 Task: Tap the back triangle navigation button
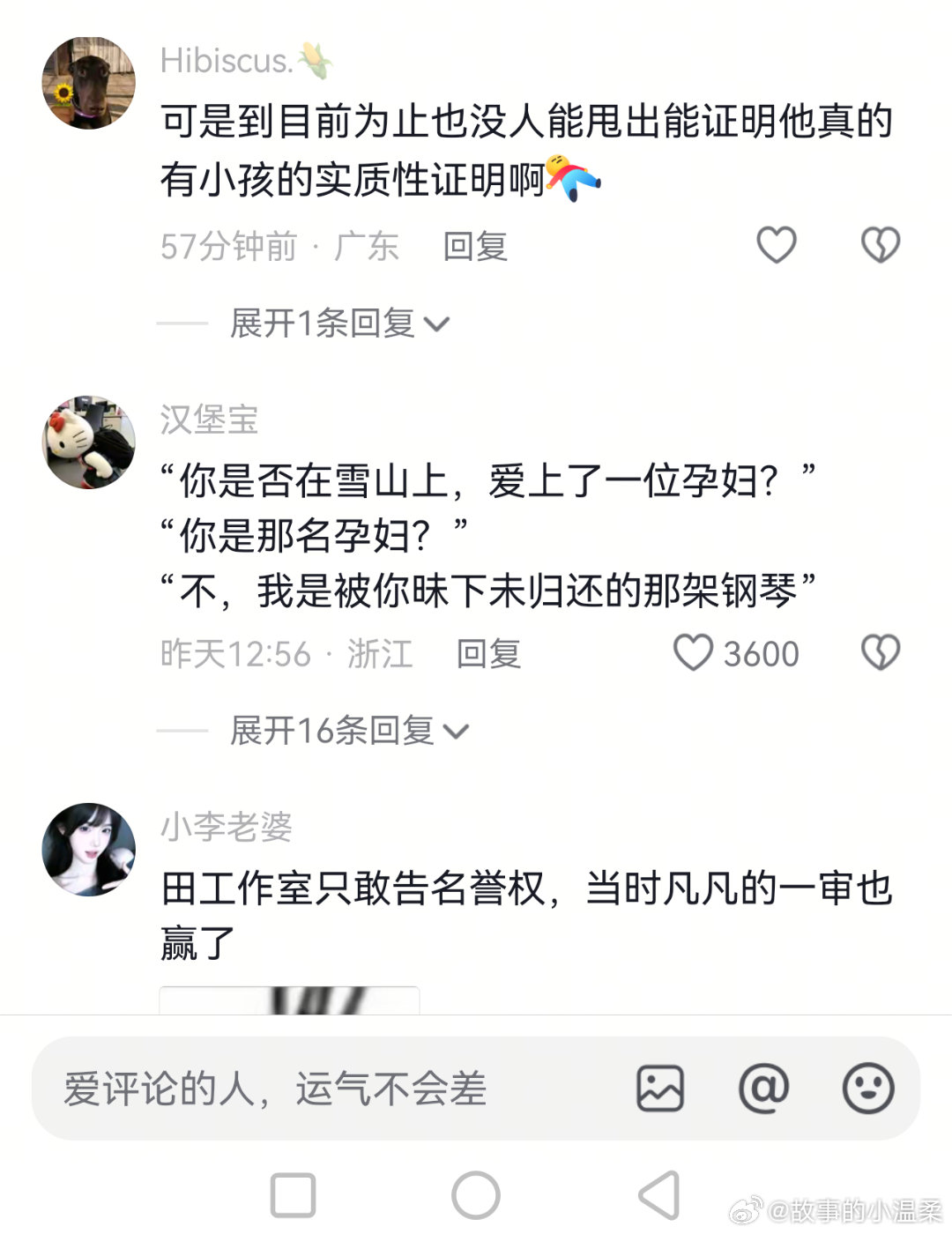pyautogui.click(x=658, y=1195)
